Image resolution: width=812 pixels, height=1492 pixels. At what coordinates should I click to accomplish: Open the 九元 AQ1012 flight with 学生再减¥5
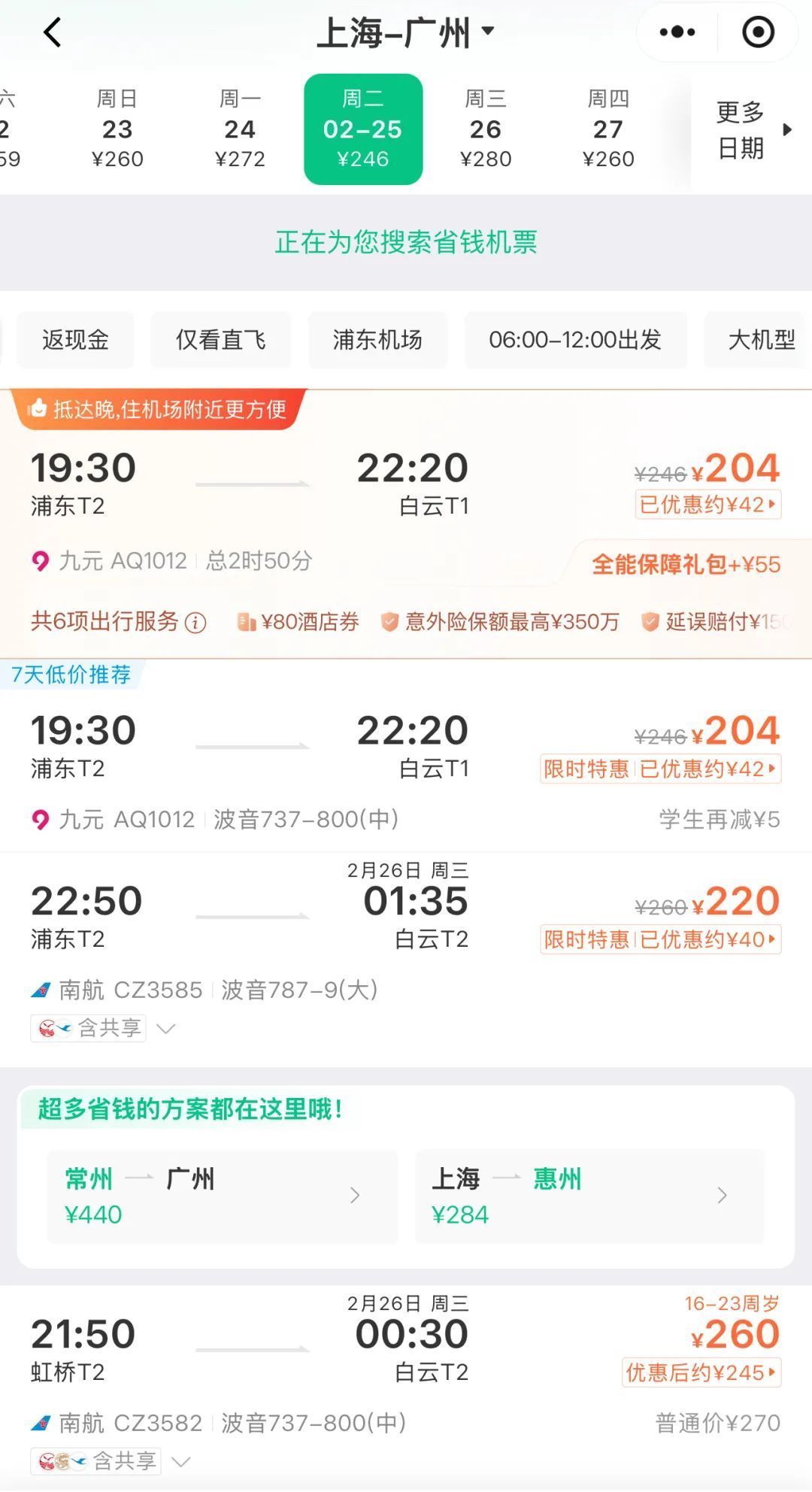pos(406,767)
